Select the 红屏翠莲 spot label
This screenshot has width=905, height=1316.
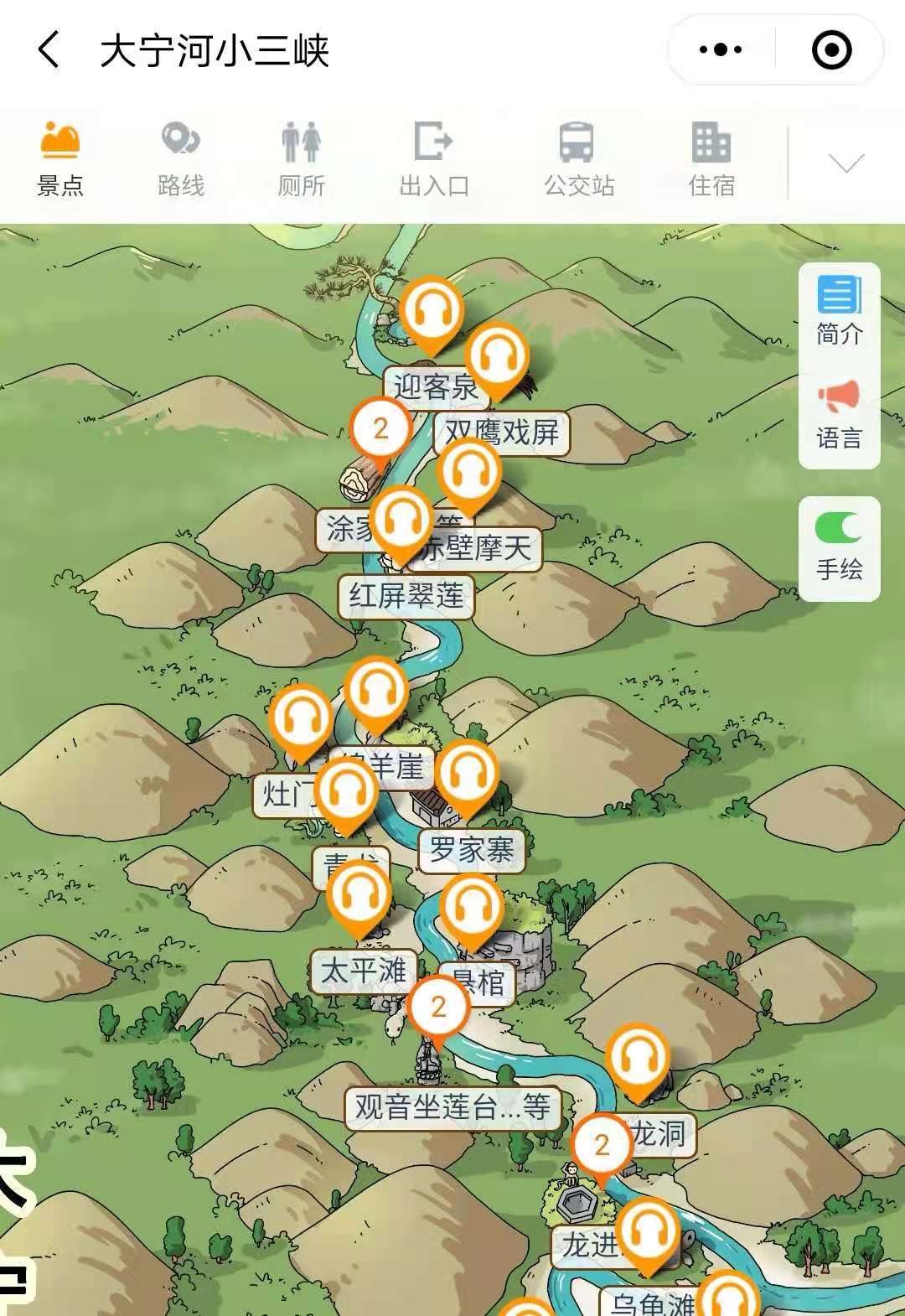click(x=406, y=596)
